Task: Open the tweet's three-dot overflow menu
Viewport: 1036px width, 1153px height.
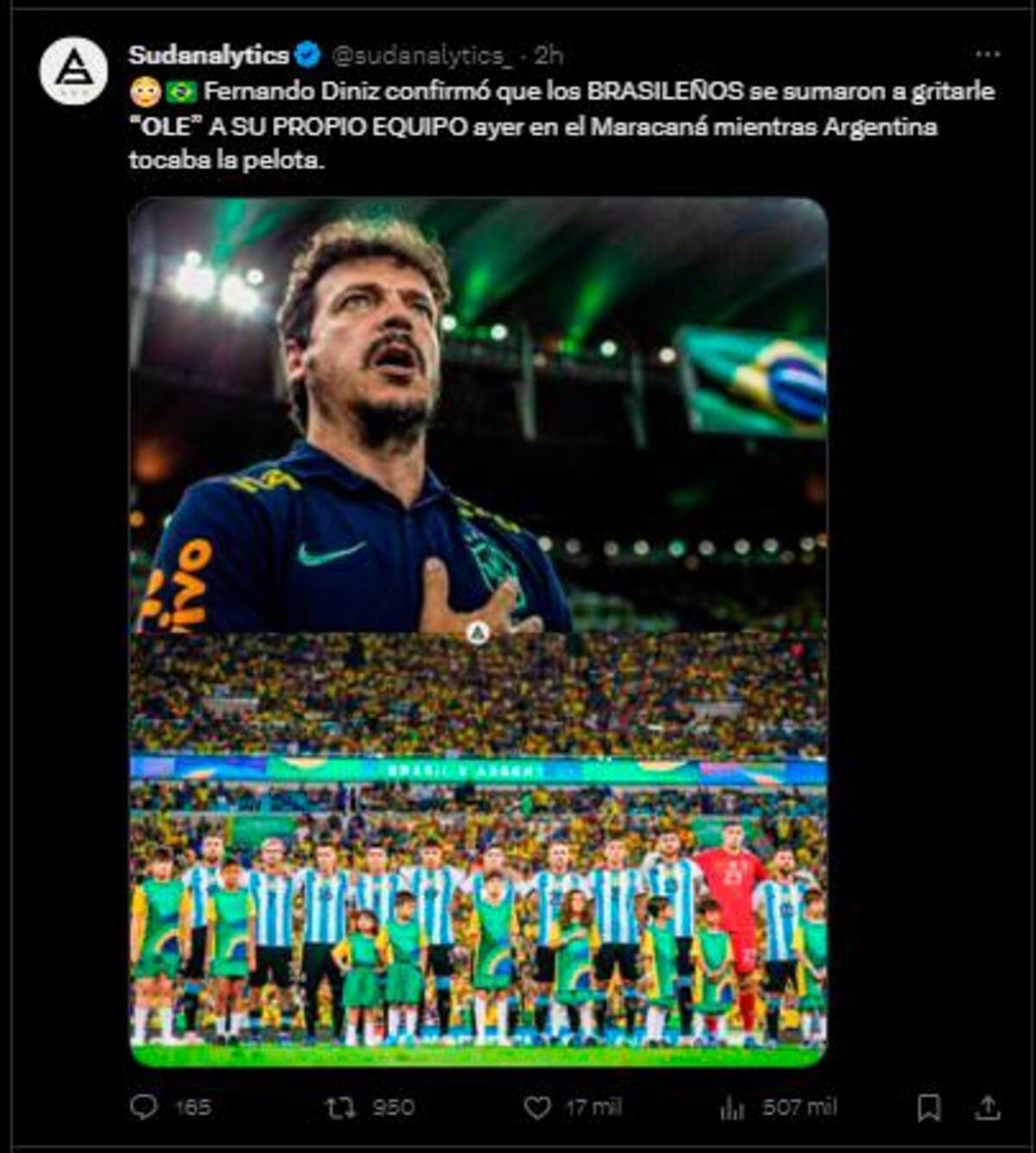Action: (987, 54)
